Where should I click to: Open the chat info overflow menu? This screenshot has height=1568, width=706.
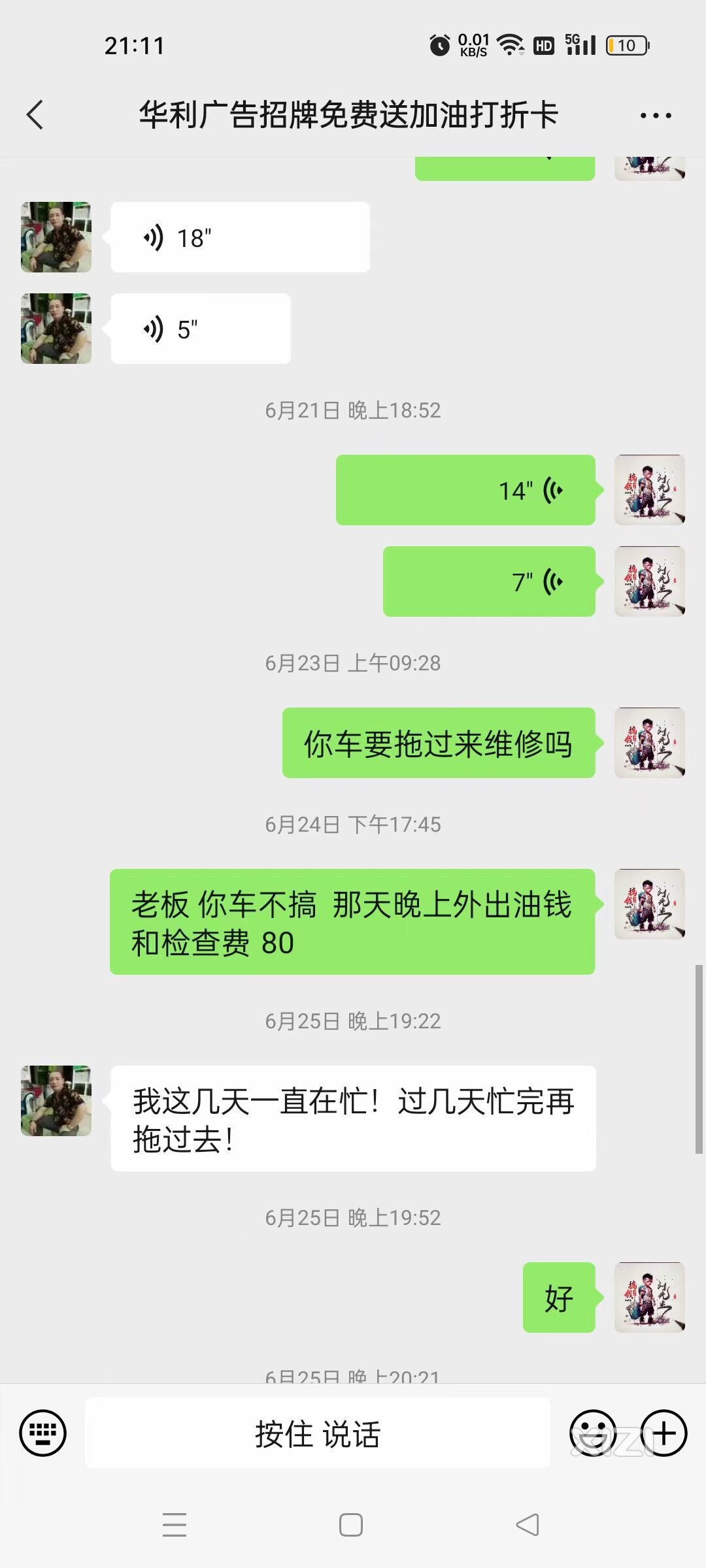655,116
